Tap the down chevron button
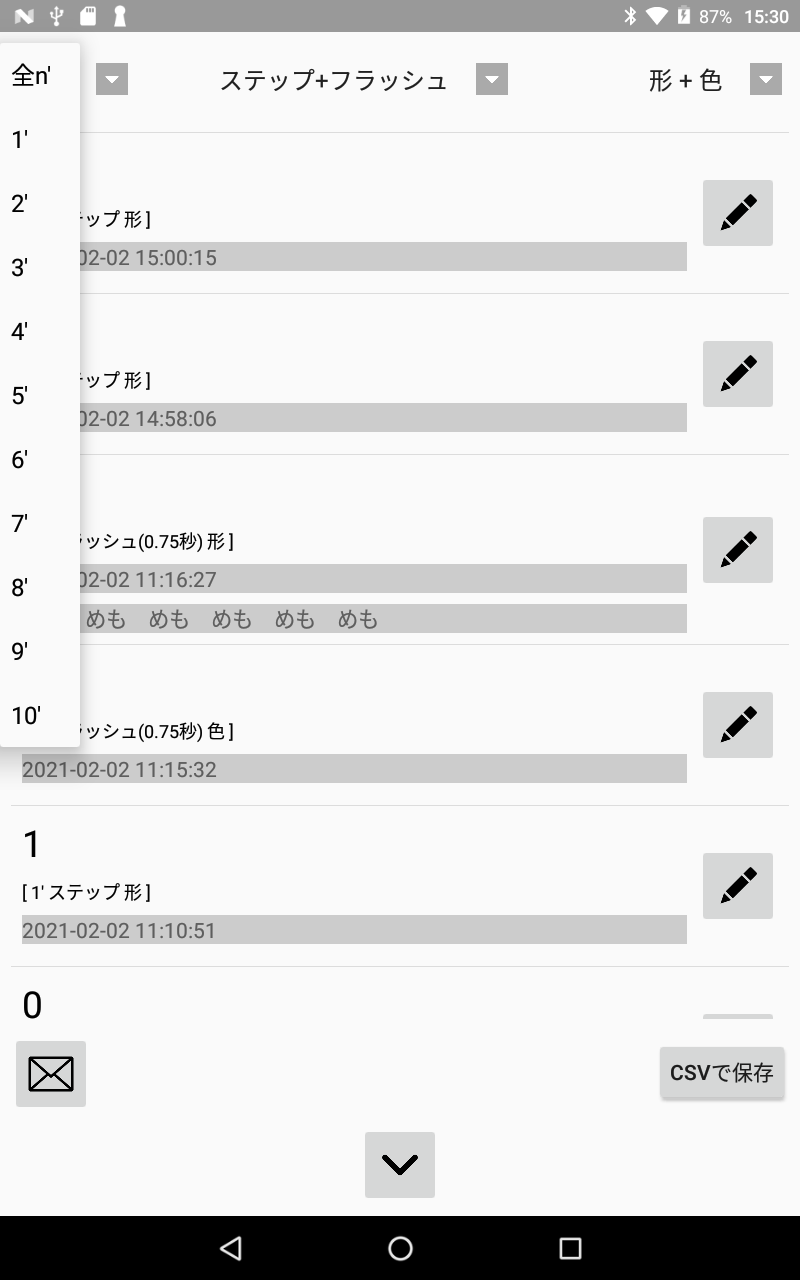Image resolution: width=800 pixels, height=1280 pixels. click(x=400, y=1165)
